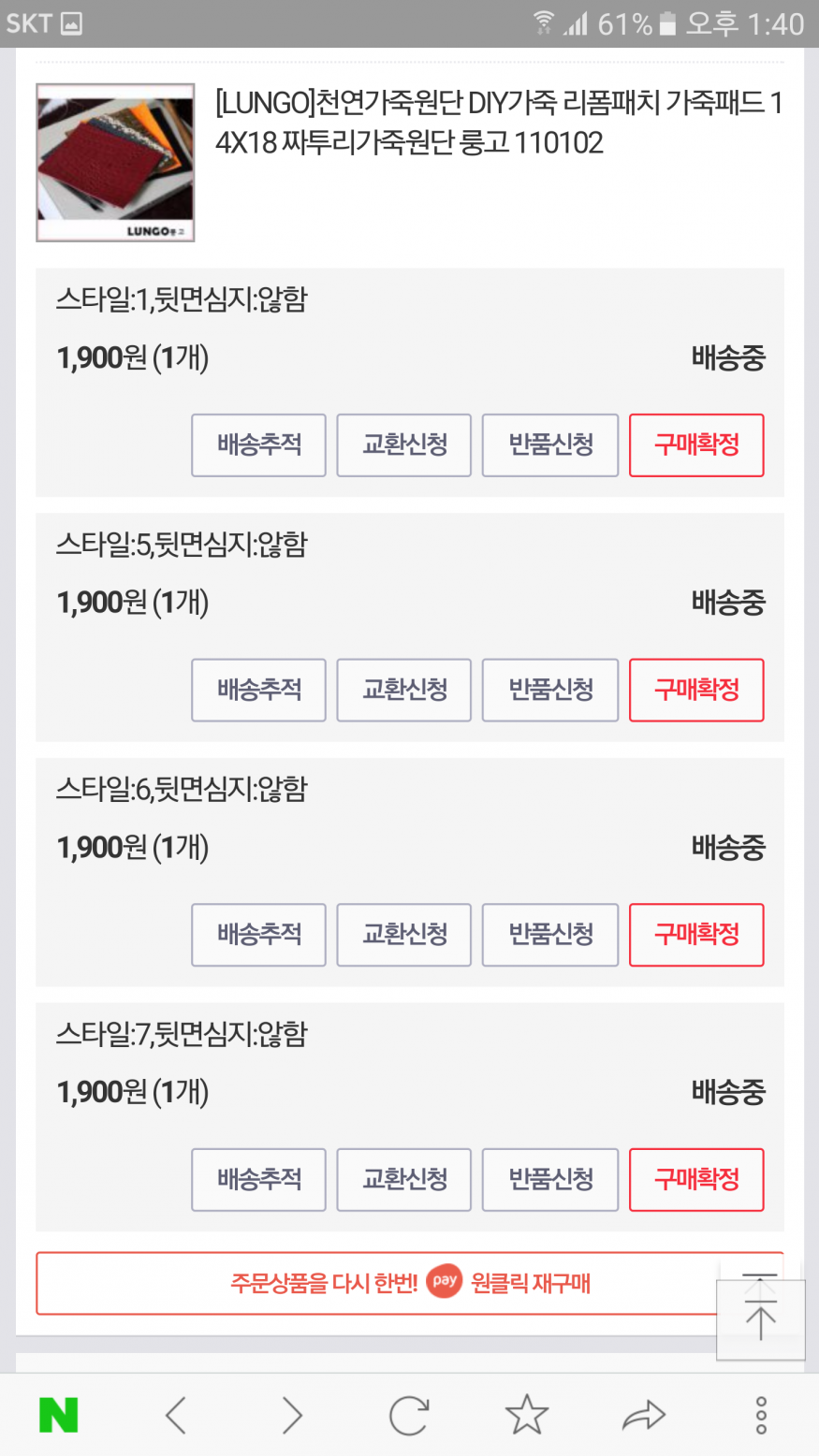
Task: Confirm purchase of 스타일:1 item
Action: [696, 445]
